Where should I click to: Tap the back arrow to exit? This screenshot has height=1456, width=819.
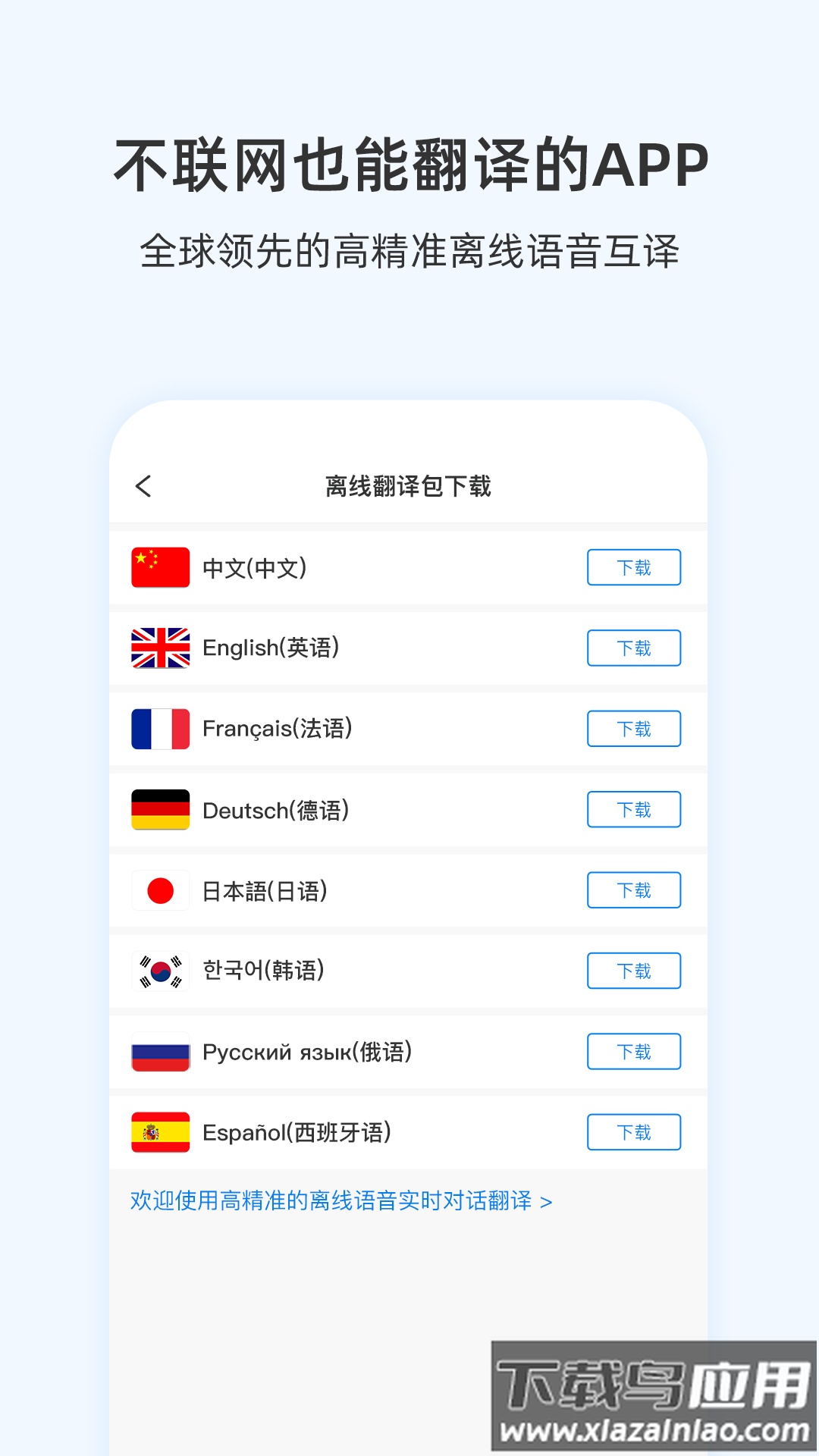(x=145, y=488)
